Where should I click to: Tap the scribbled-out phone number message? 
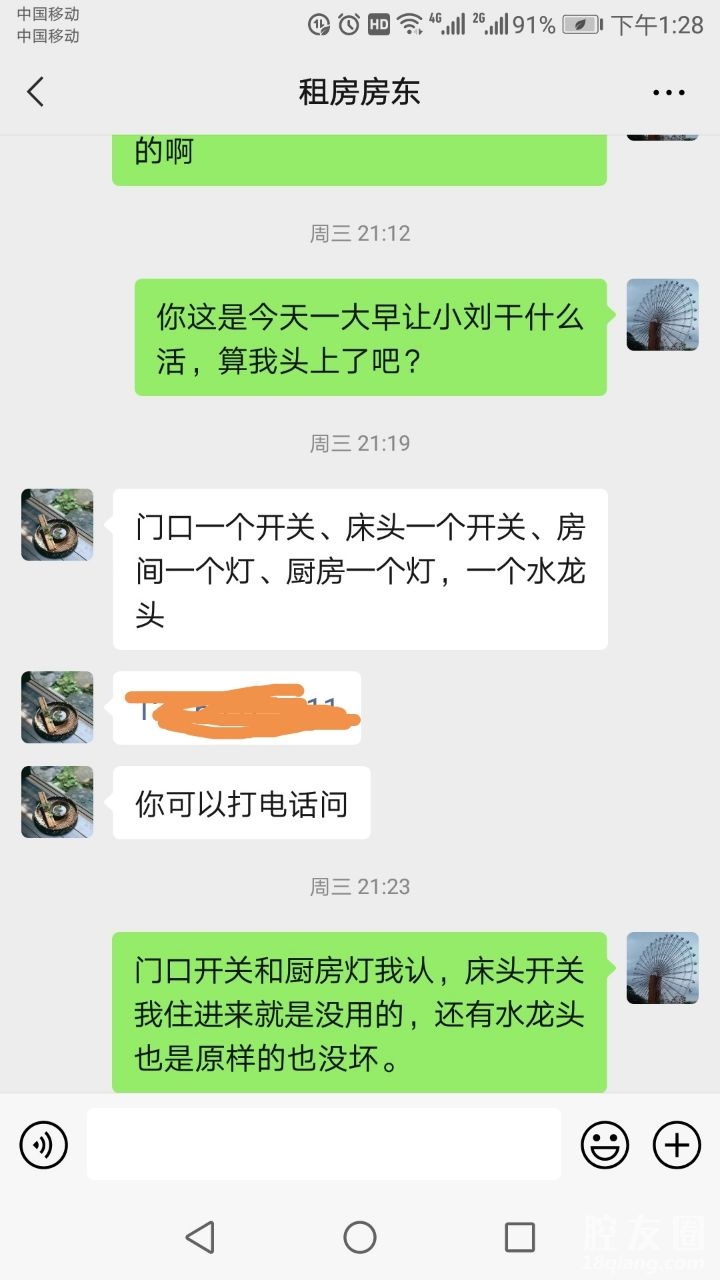(x=237, y=708)
